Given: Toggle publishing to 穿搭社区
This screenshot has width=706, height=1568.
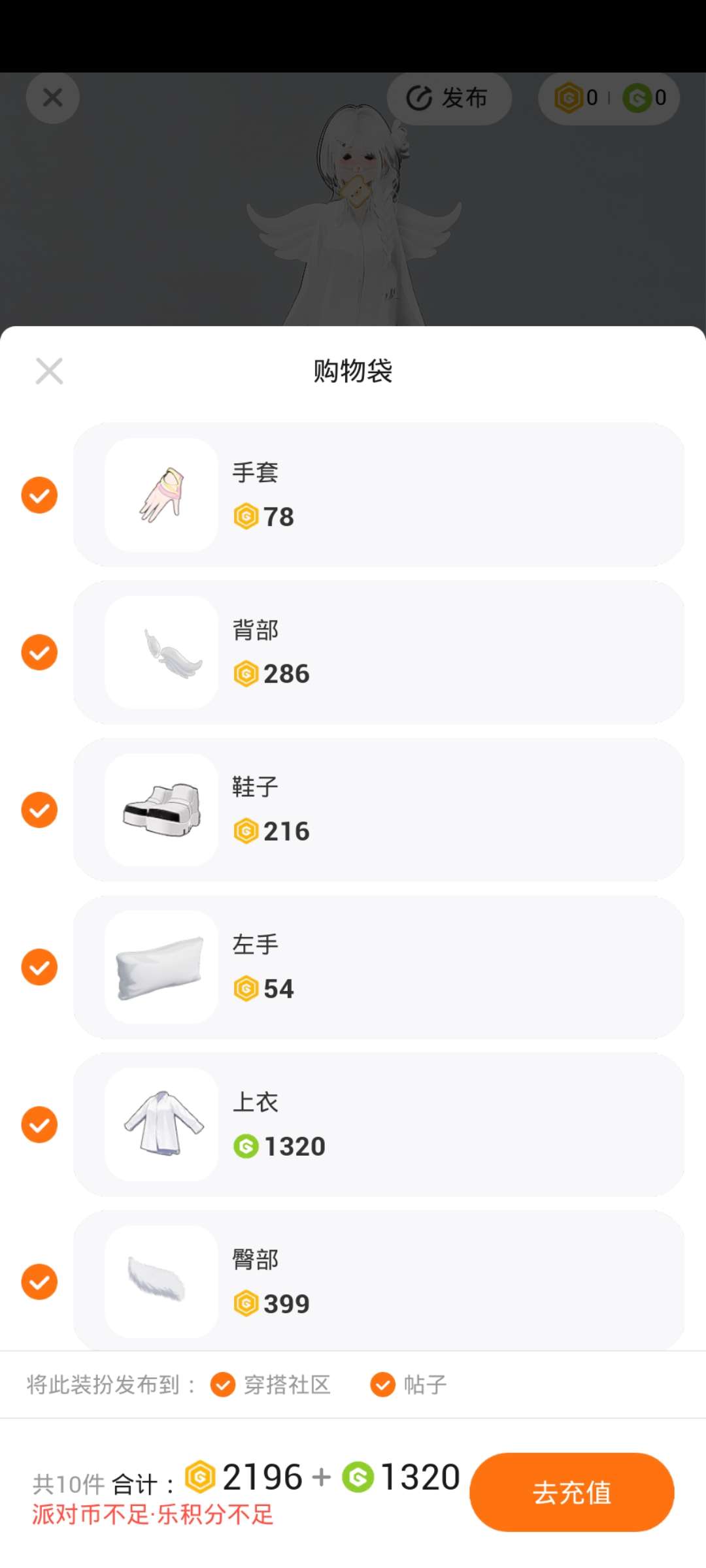Looking at the screenshot, I should [x=223, y=1384].
